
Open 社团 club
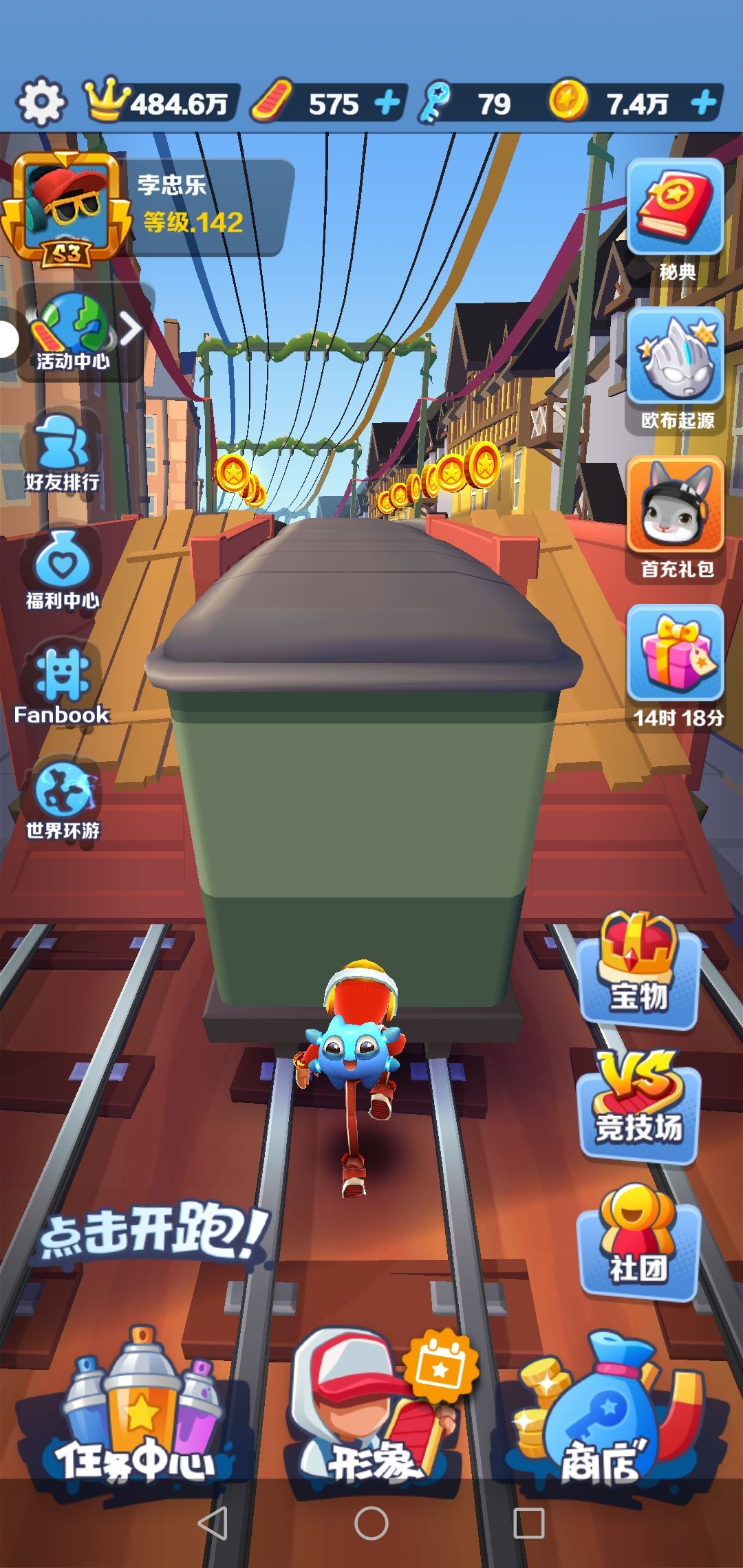(638, 1242)
